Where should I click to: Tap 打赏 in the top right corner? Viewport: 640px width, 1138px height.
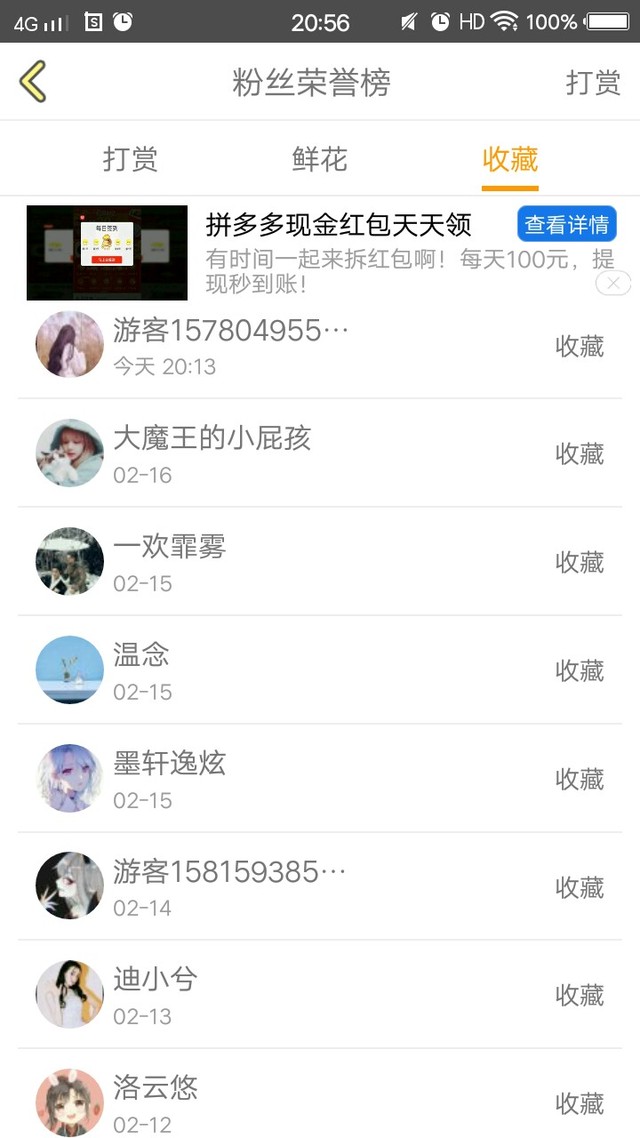tap(593, 82)
